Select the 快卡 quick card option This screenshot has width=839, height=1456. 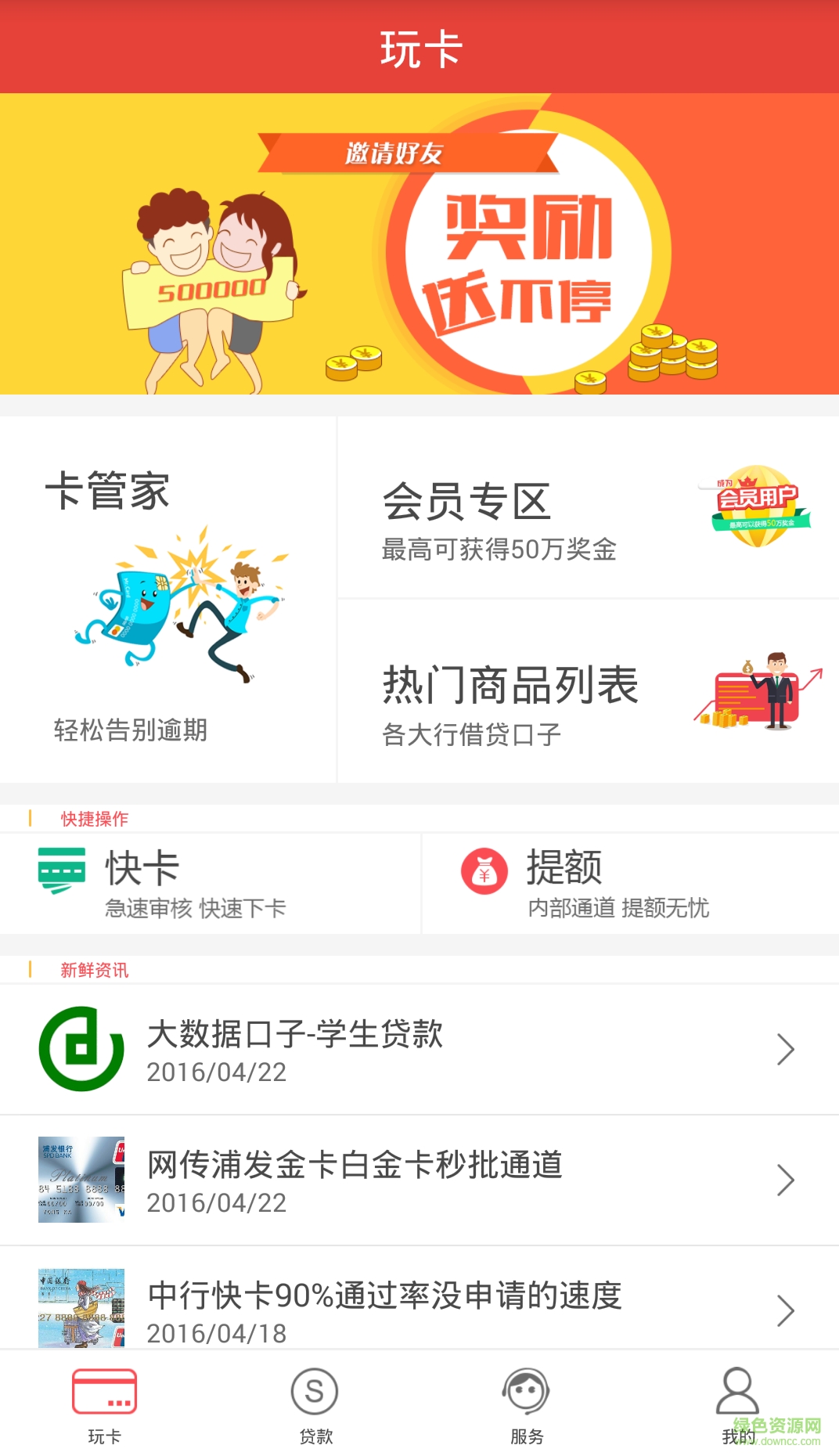[x=210, y=883]
